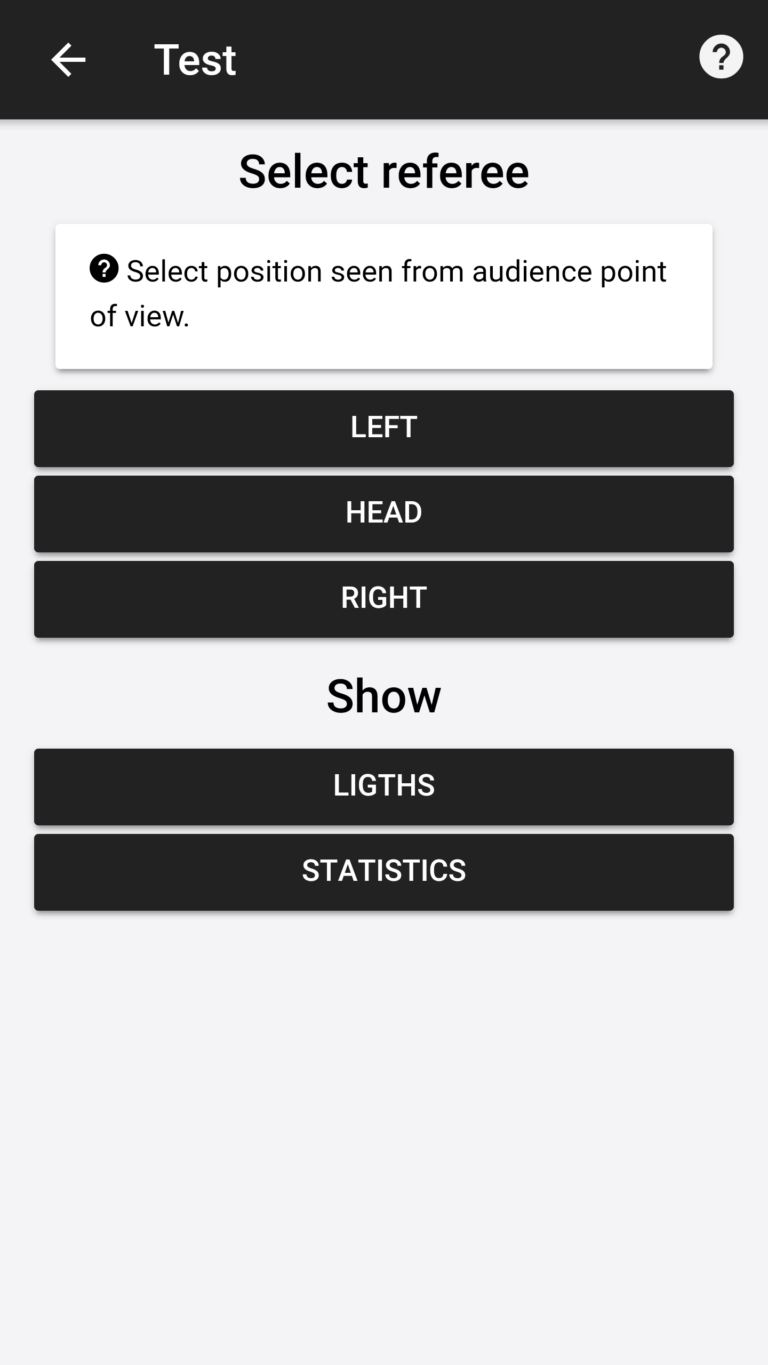768x1365 pixels.
Task: Open the STATISTICS view
Action: click(384, 871)
